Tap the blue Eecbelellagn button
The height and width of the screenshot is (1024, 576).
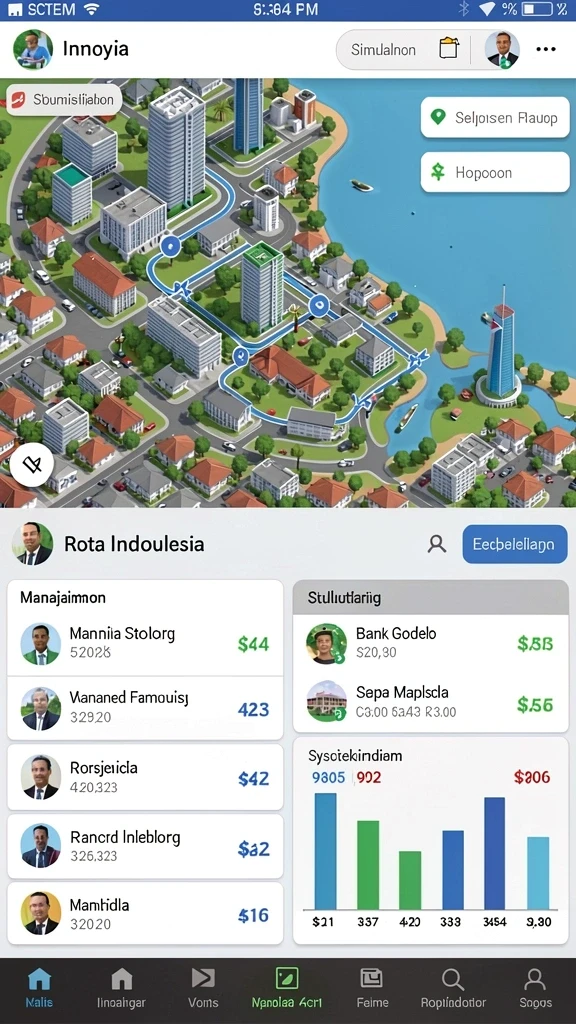point(515,544)
